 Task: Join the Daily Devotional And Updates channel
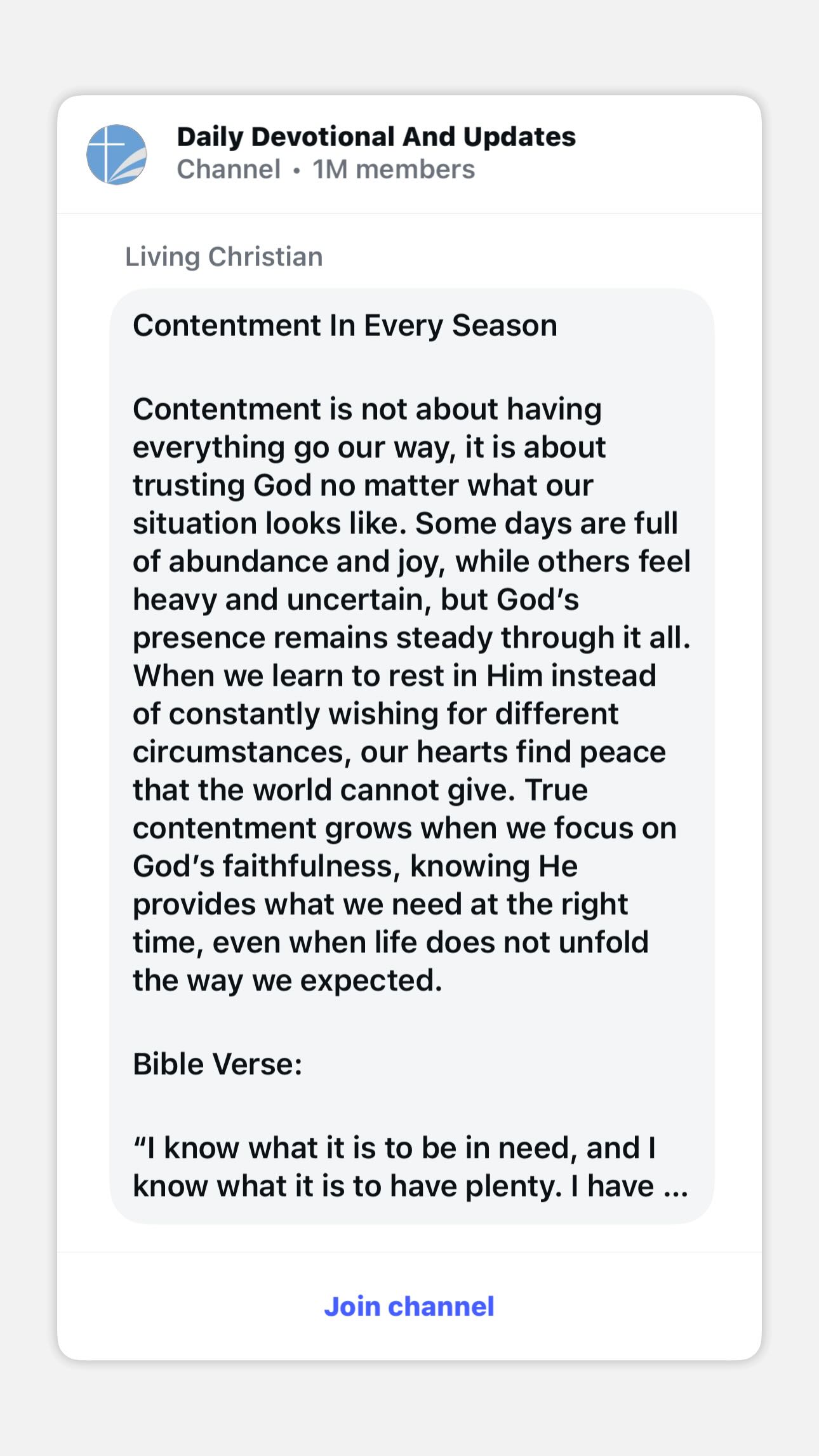pyautogui.click(x=409, y=1306)
